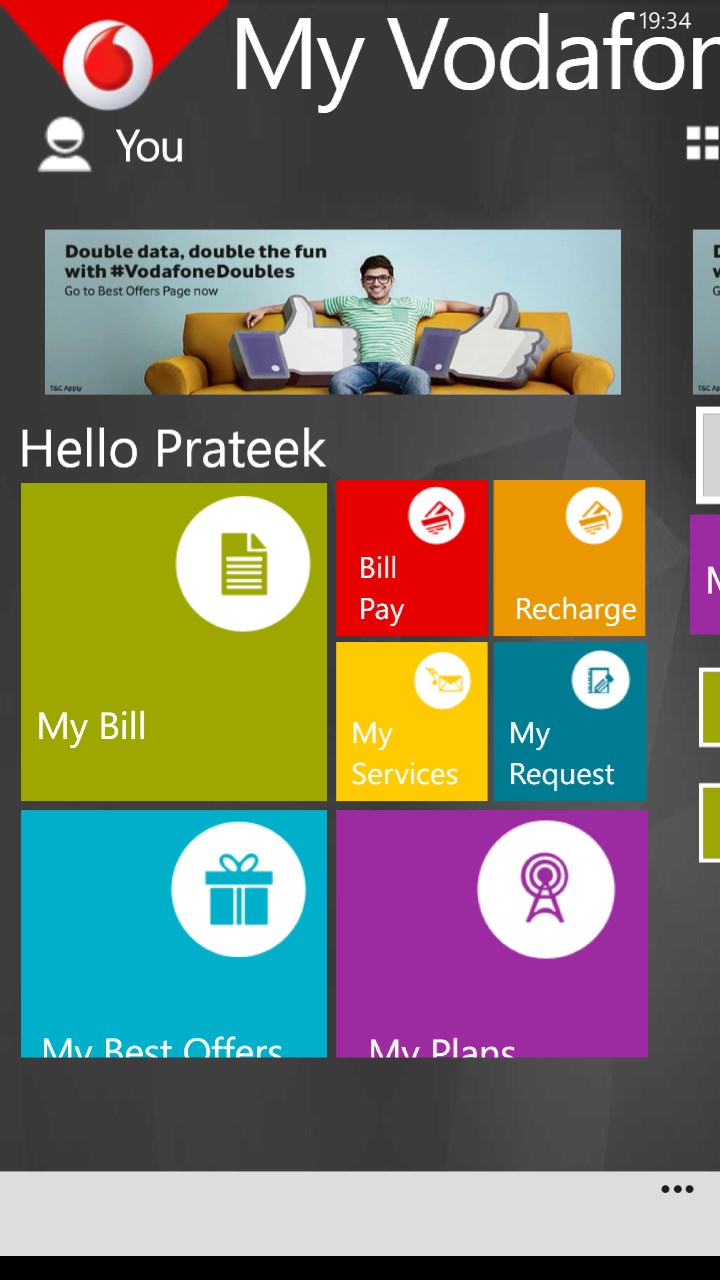Open the My Plans tile
This screenshot has height=1280, width=720.
point(491,933)
